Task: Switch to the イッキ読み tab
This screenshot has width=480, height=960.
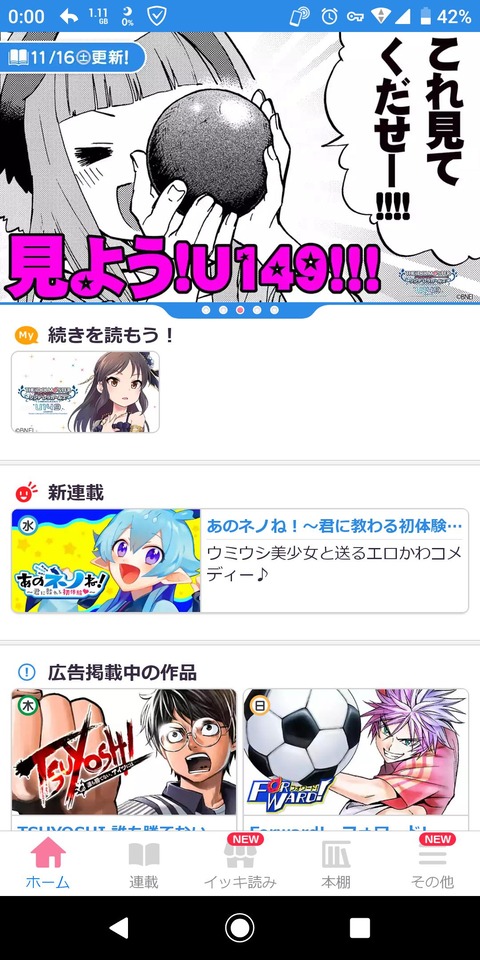Action: tap(240, 864)
